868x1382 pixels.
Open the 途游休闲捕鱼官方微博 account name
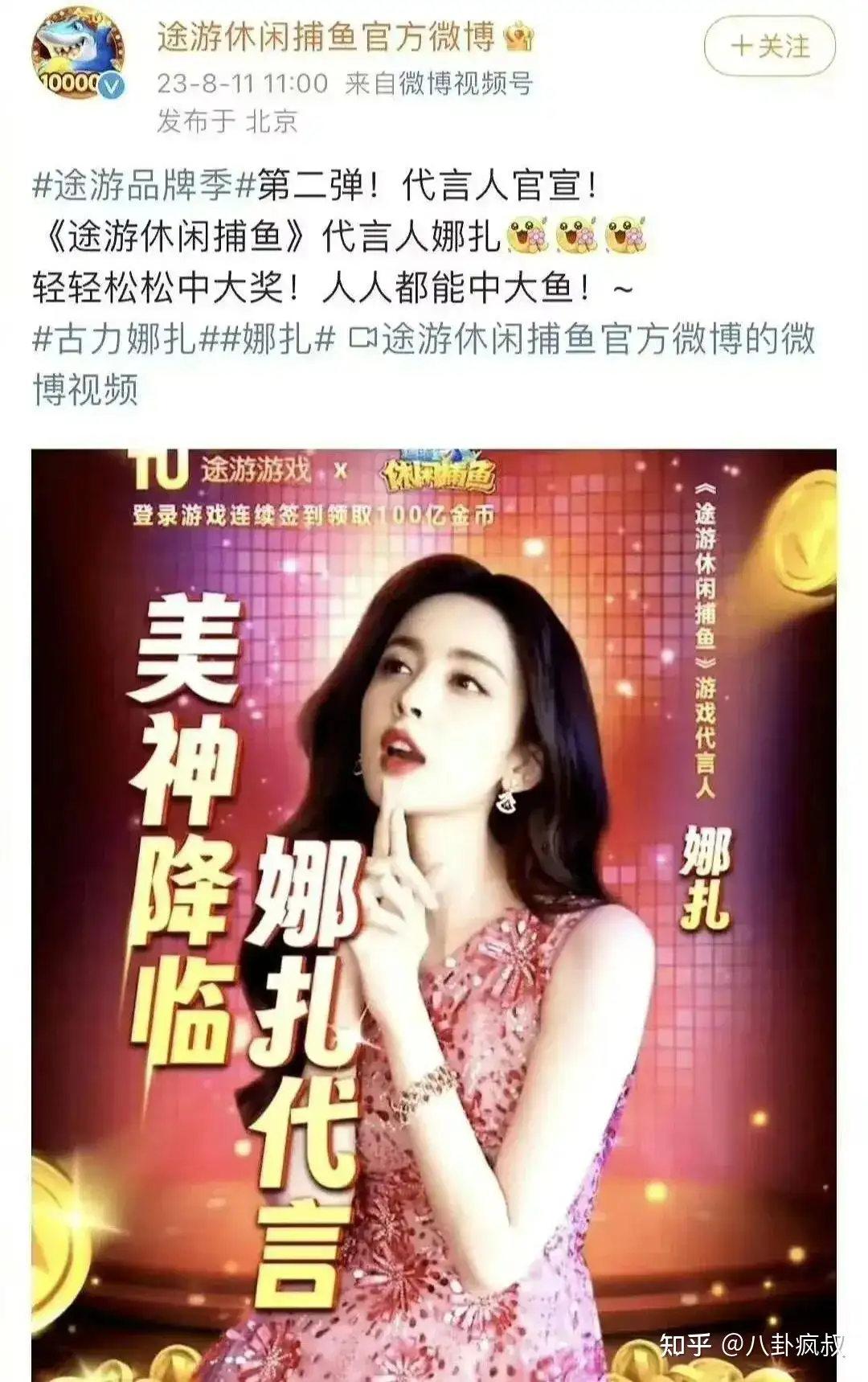(x=325, y=38)
